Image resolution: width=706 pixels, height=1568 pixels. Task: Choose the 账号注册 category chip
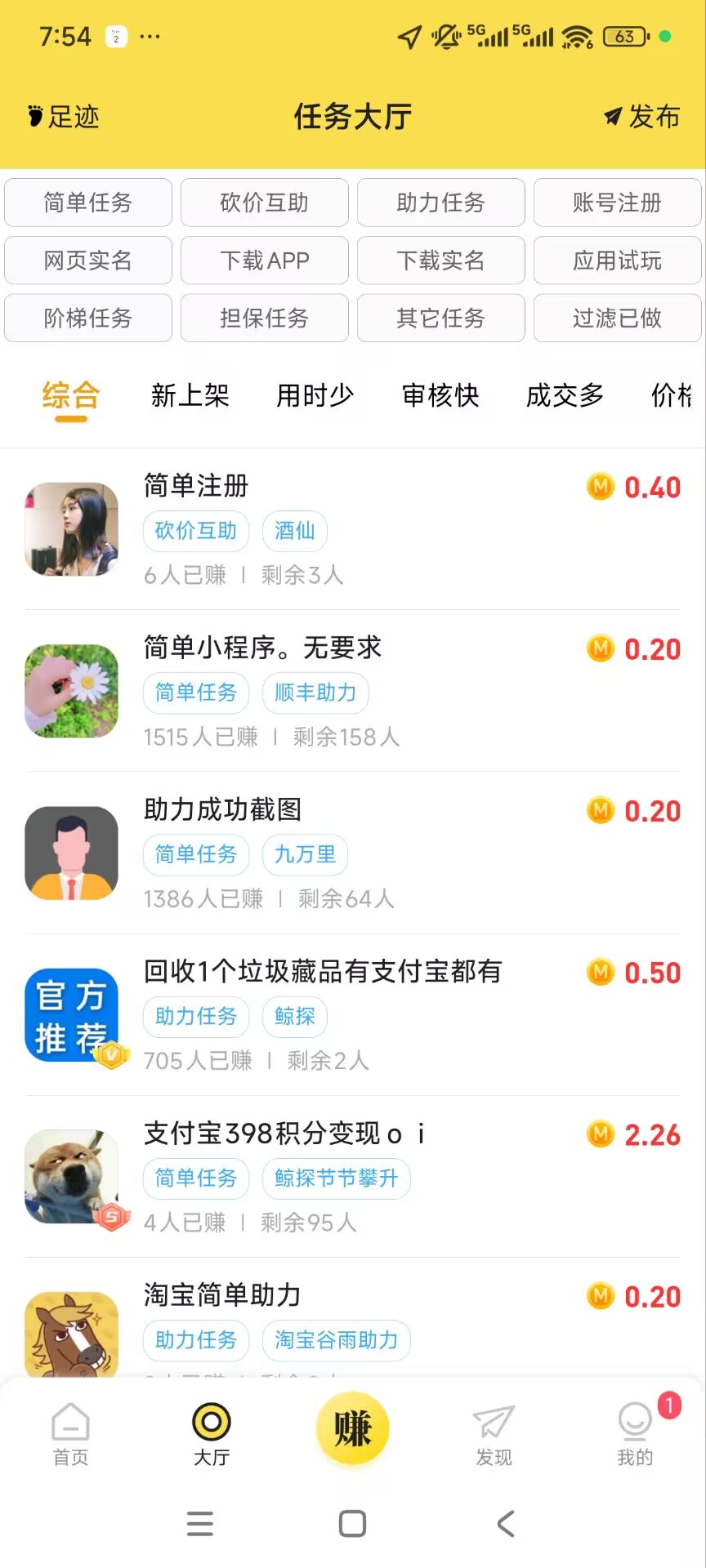pos(617,203)
